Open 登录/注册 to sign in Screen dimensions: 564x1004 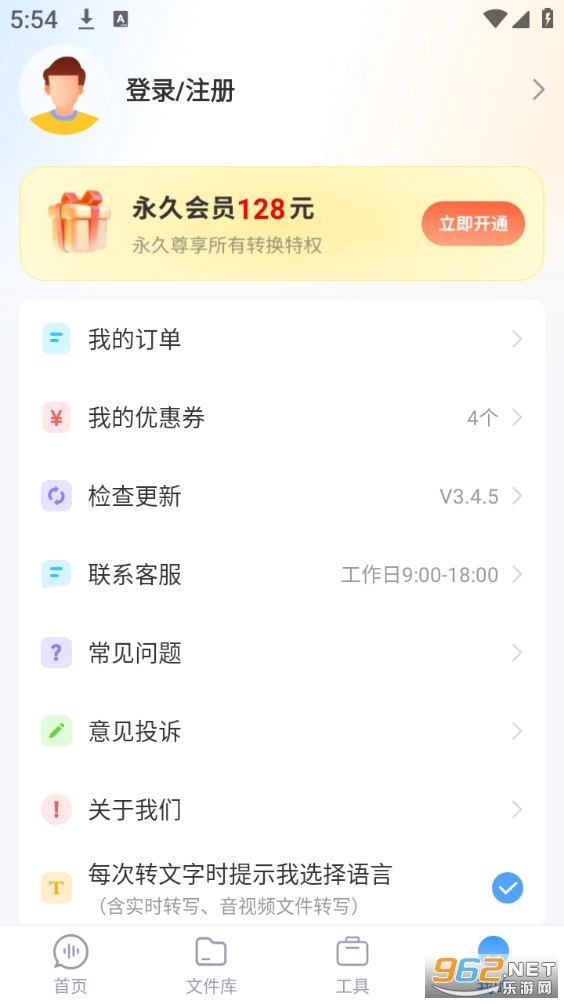tap(180, 90)
